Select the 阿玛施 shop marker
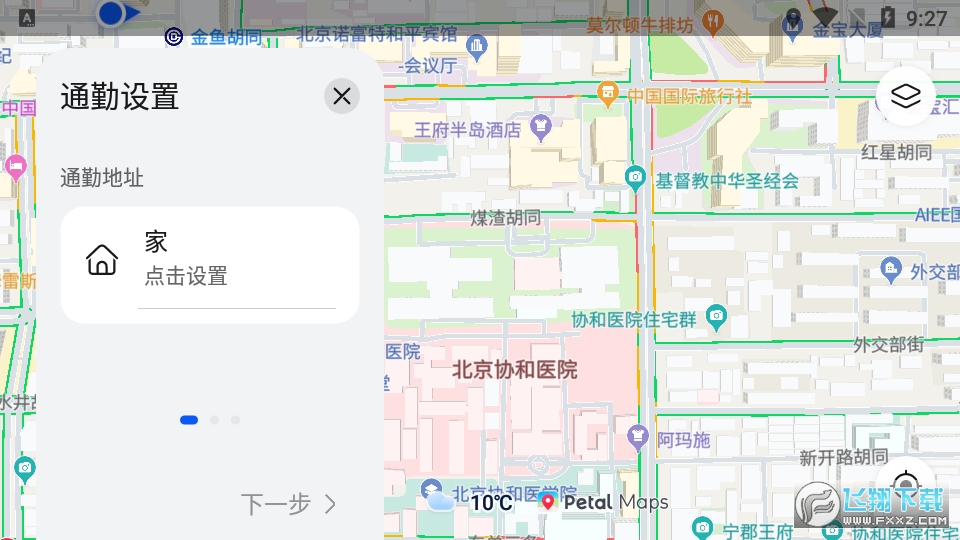The image size is (960, 540). [x=637, y=437]
